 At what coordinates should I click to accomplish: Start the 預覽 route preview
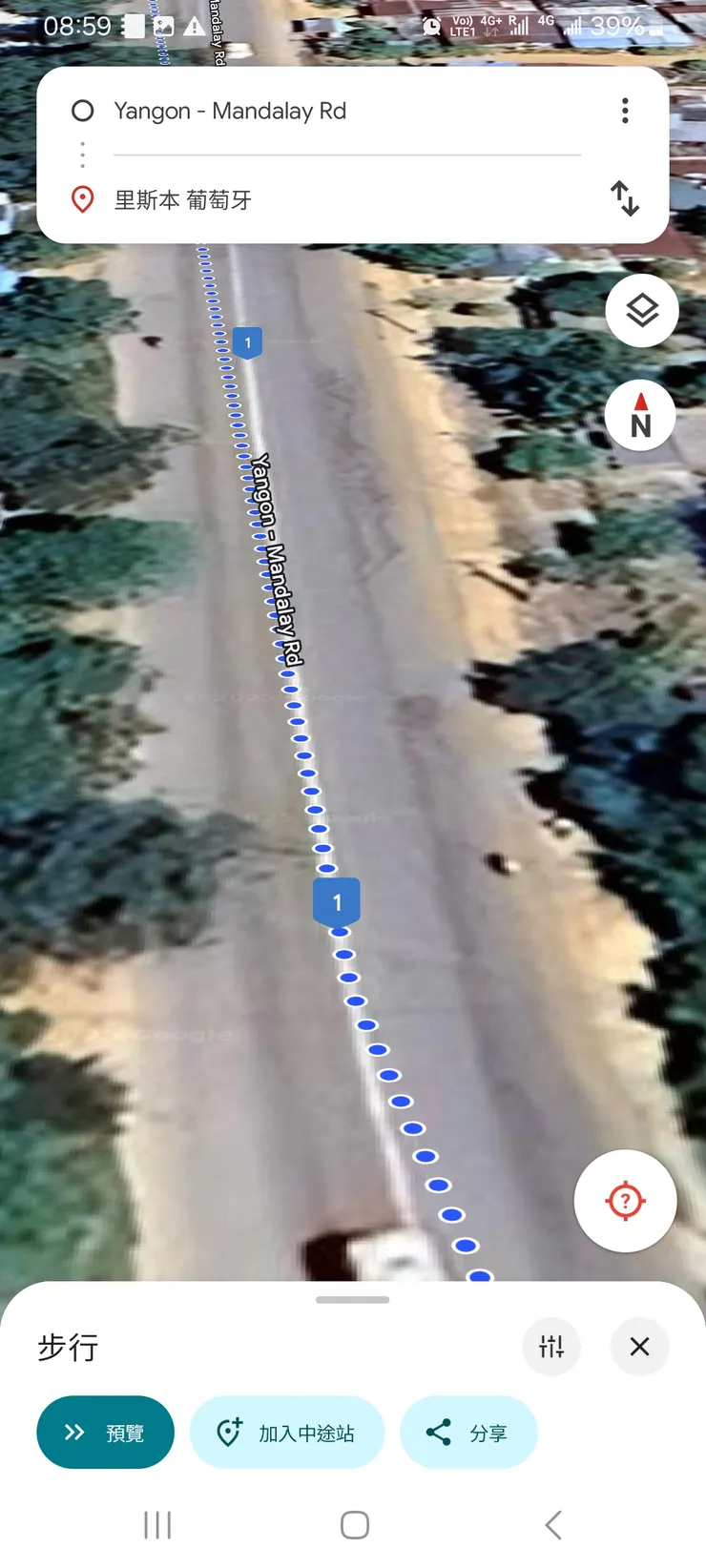coord(105,1432)
